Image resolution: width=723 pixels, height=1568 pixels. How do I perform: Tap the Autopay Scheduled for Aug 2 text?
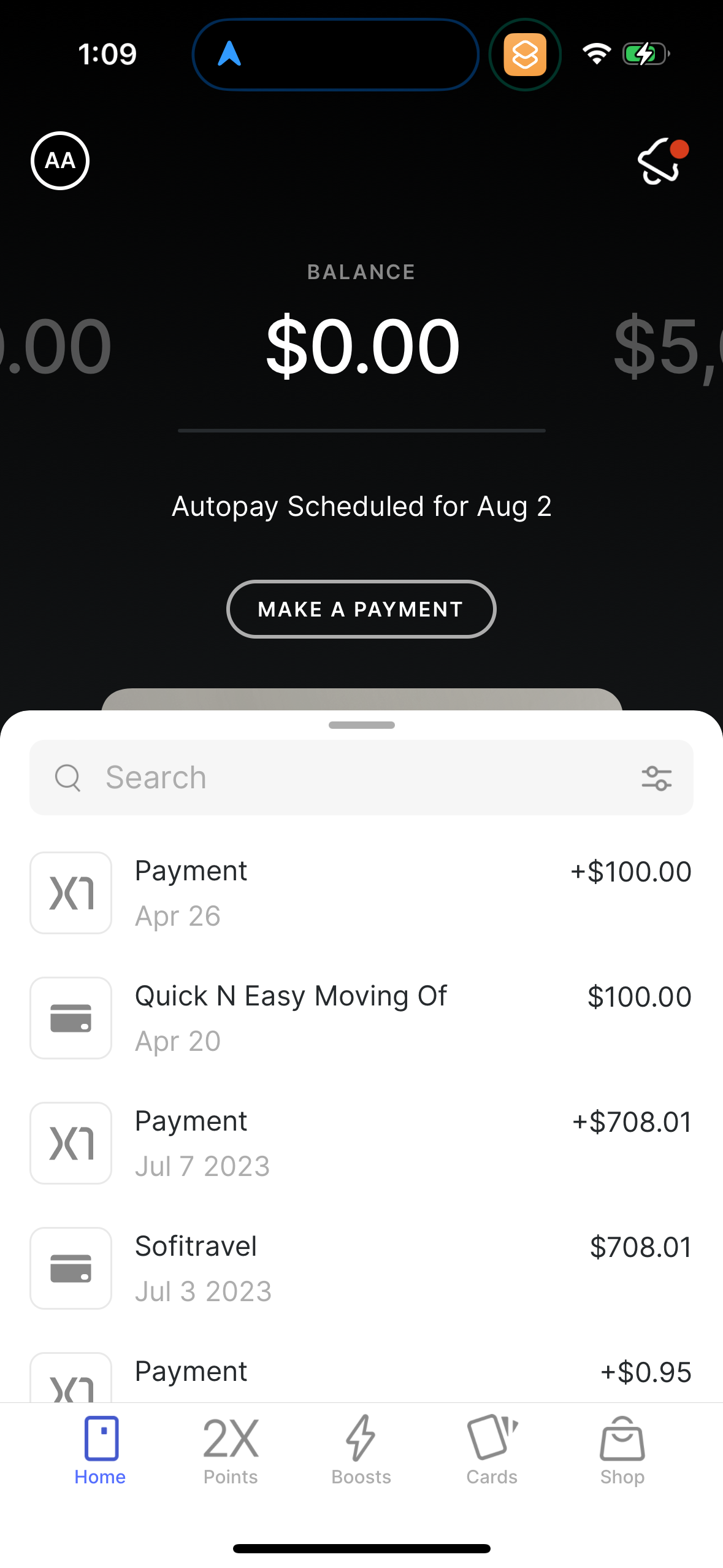click(361, 505)
